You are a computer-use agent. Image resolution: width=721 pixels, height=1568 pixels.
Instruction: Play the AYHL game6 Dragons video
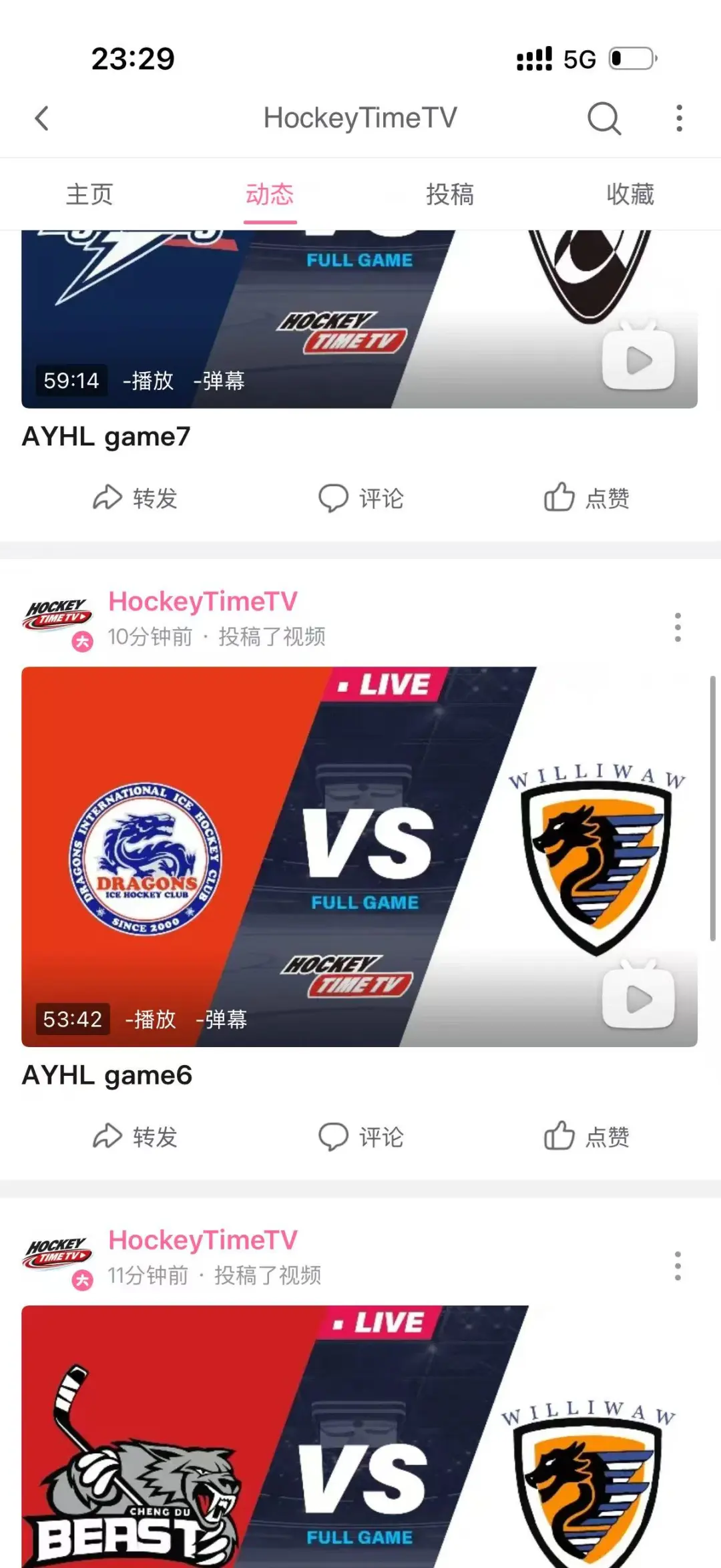[359, 856]
